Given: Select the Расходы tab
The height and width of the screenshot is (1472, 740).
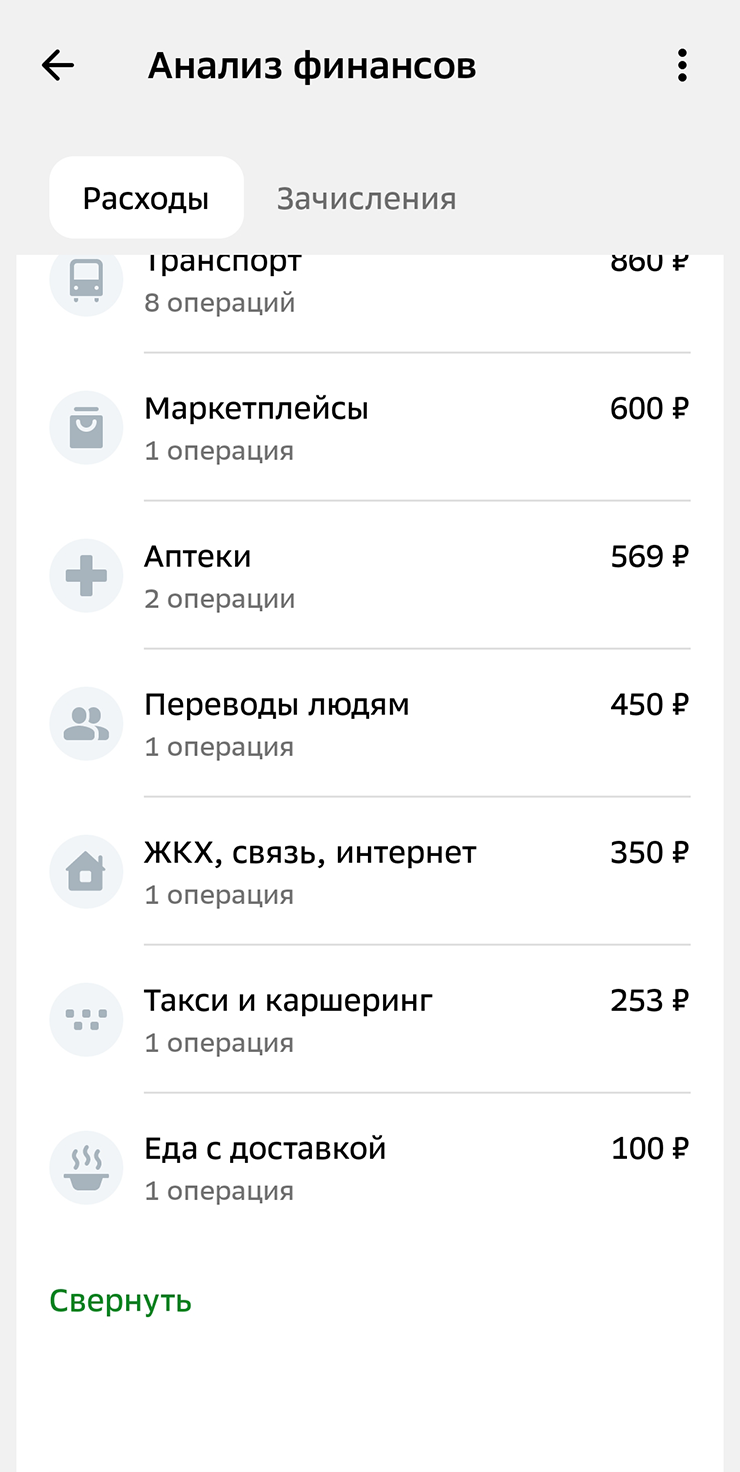Looking at the screenshot, I should click(146, 198).
